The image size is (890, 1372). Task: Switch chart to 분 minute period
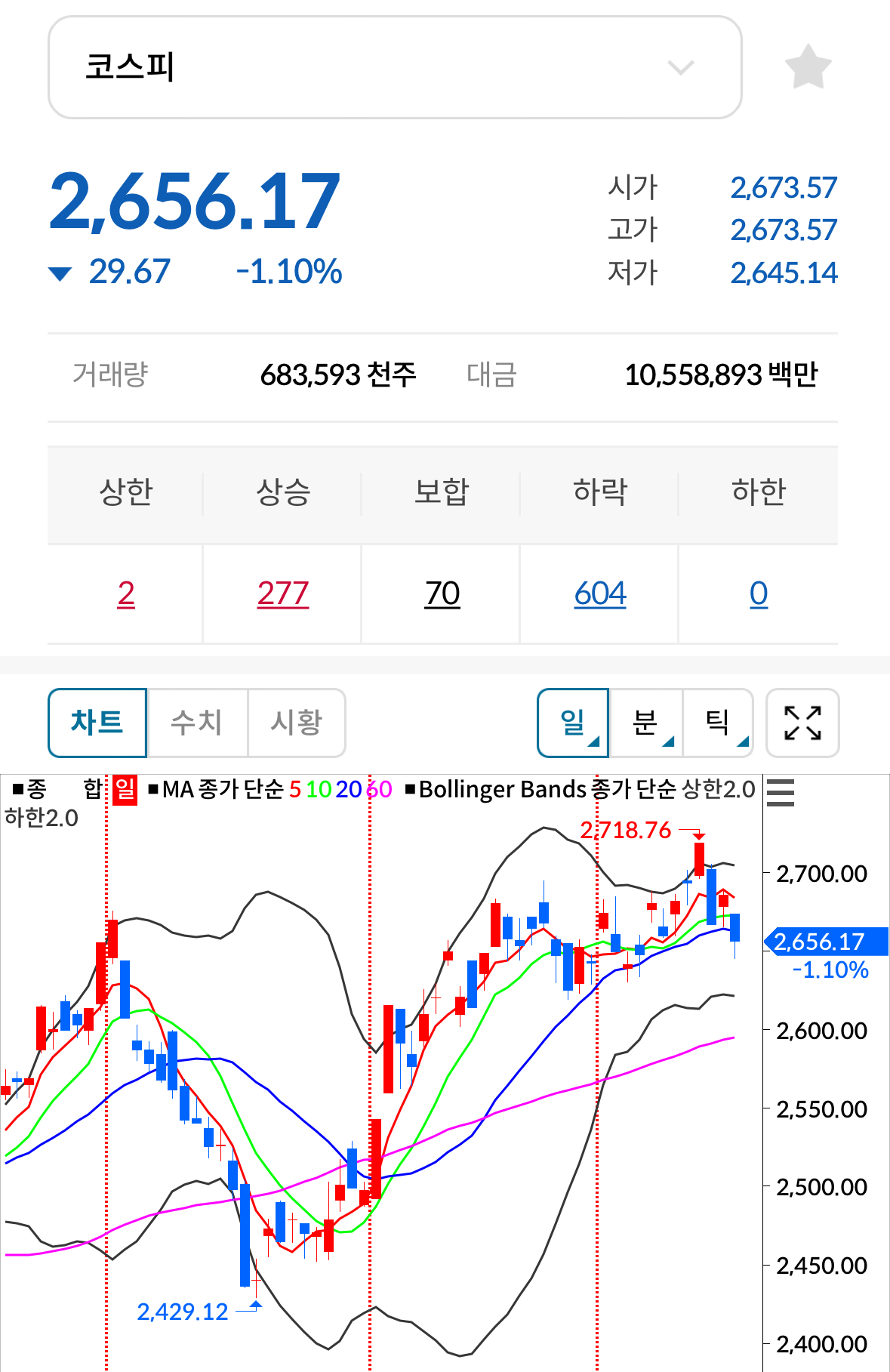point(645,723)
